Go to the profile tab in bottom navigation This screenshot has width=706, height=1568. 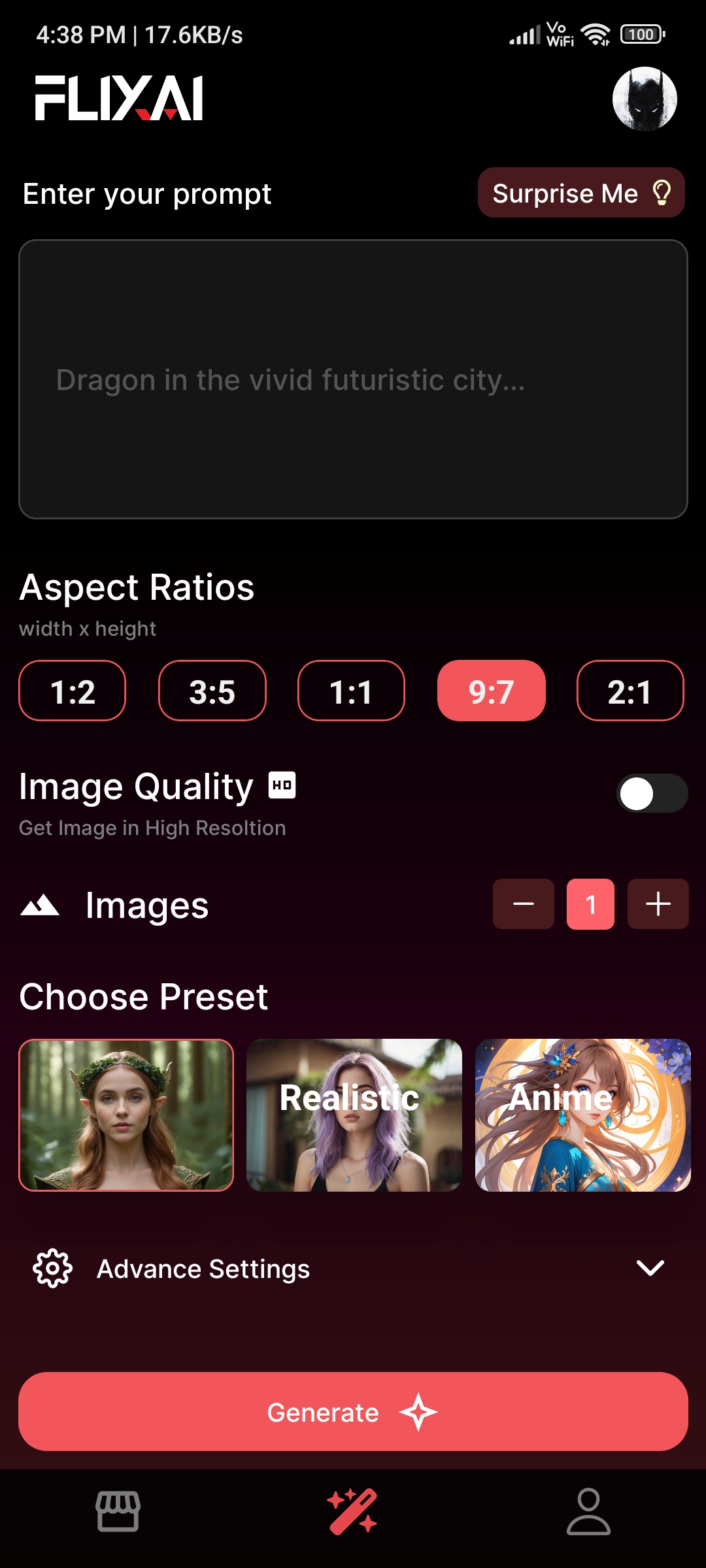pos(588,1511)
